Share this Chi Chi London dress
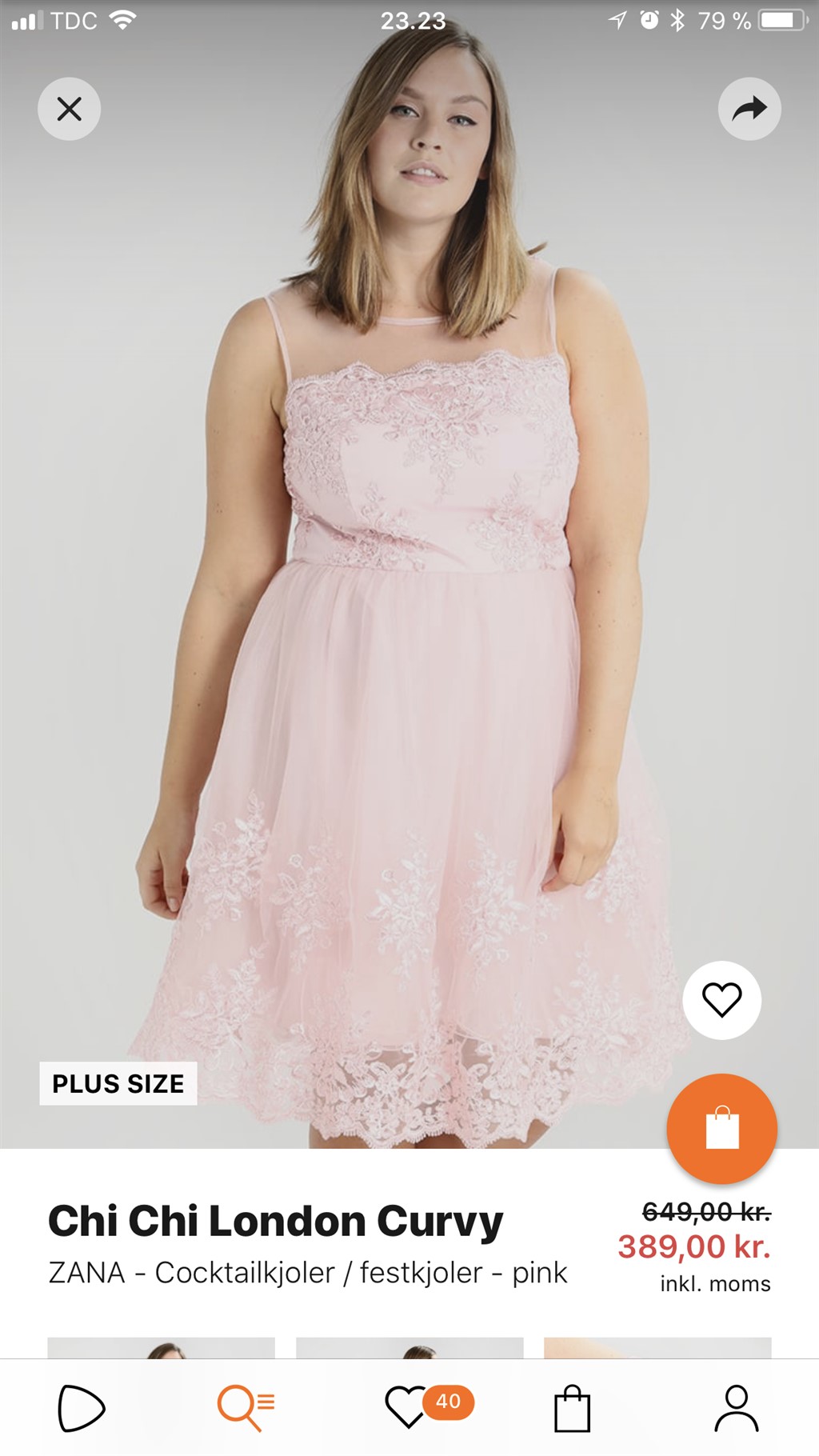The width and height of the screenshot is (819, 1456). pyautogui.click(x=749, y=109)
